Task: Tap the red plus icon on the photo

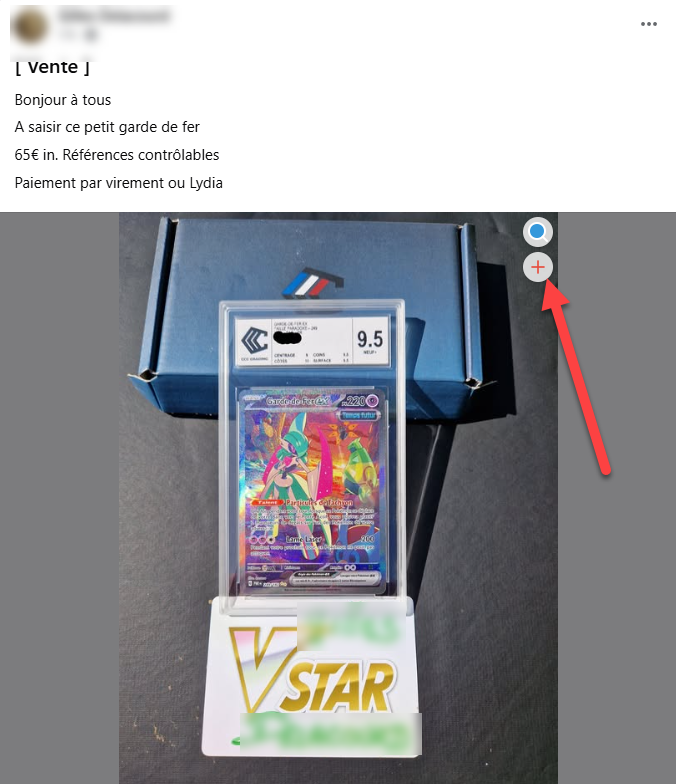Action: click(x=538, y=267)
